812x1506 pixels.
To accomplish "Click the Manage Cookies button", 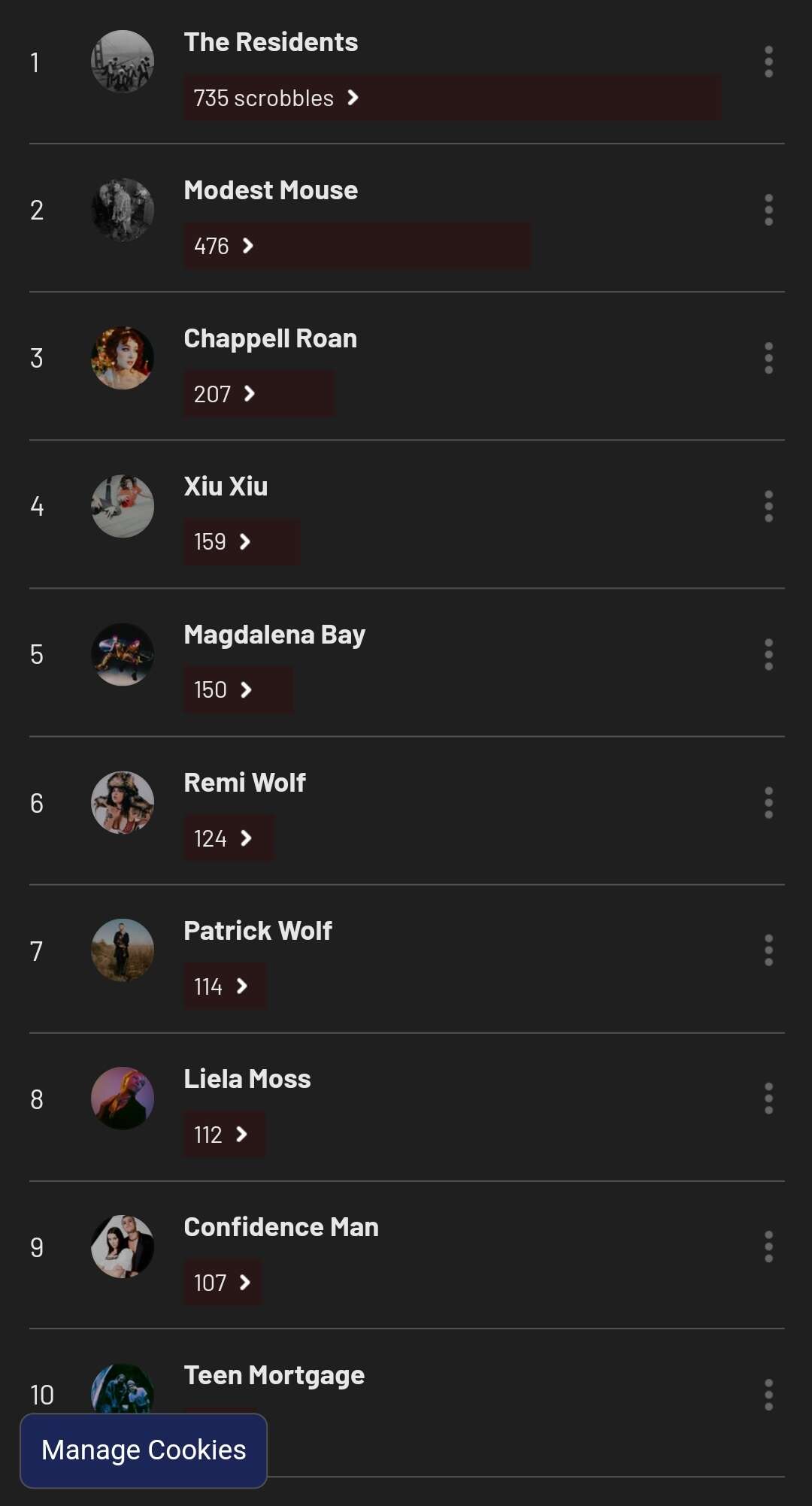I will (x=144, y=1450).
